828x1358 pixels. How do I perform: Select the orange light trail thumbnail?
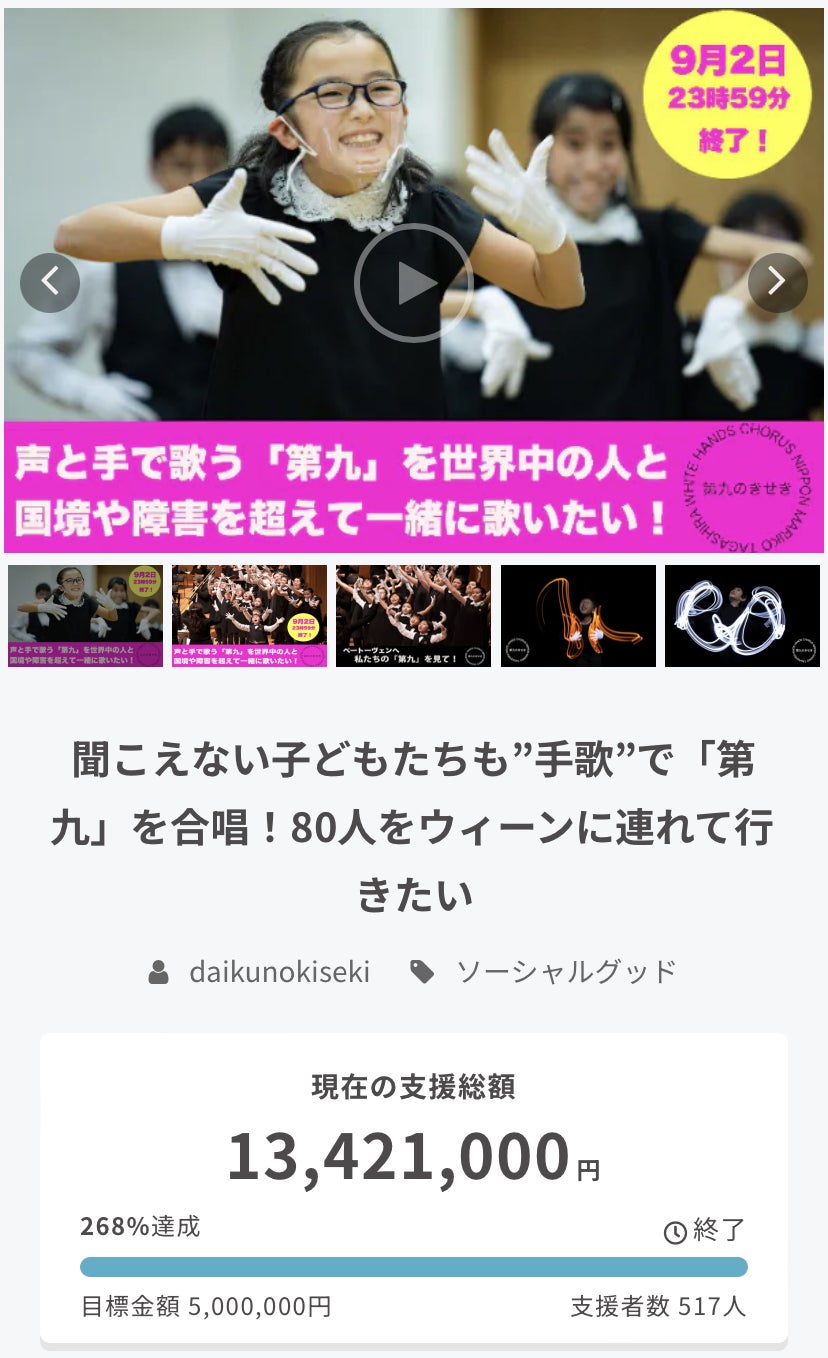[x=578, y=616]
